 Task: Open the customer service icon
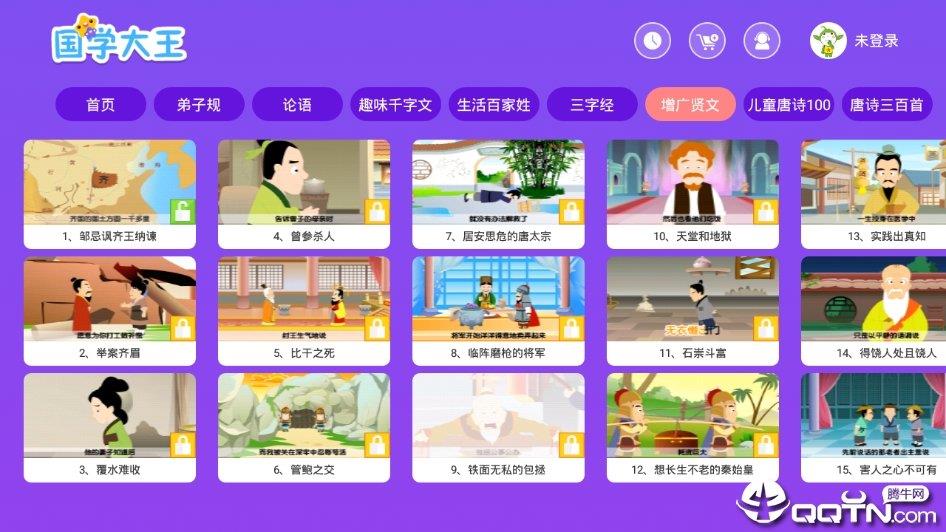(763, 41)
